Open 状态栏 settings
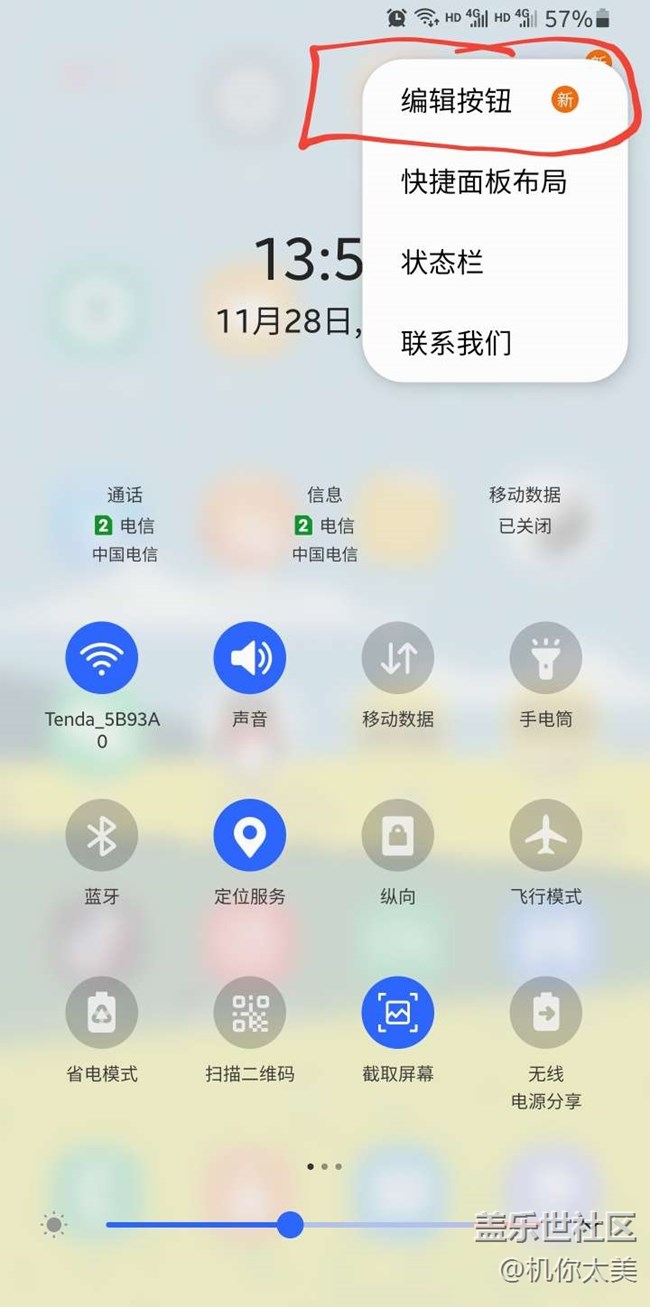Image resolution: width=650 pixels, height=1307 pixels. point(442,263)
